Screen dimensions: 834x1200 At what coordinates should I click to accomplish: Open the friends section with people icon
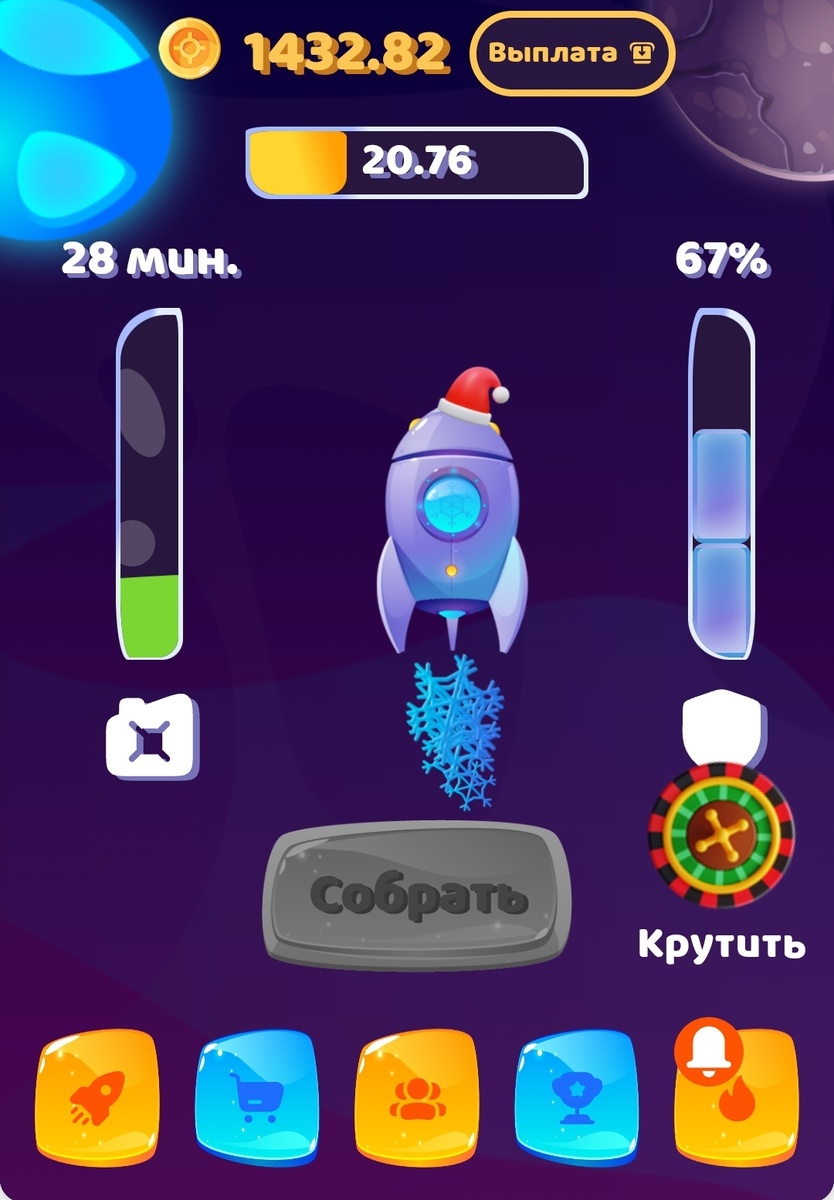(420, 1095)
